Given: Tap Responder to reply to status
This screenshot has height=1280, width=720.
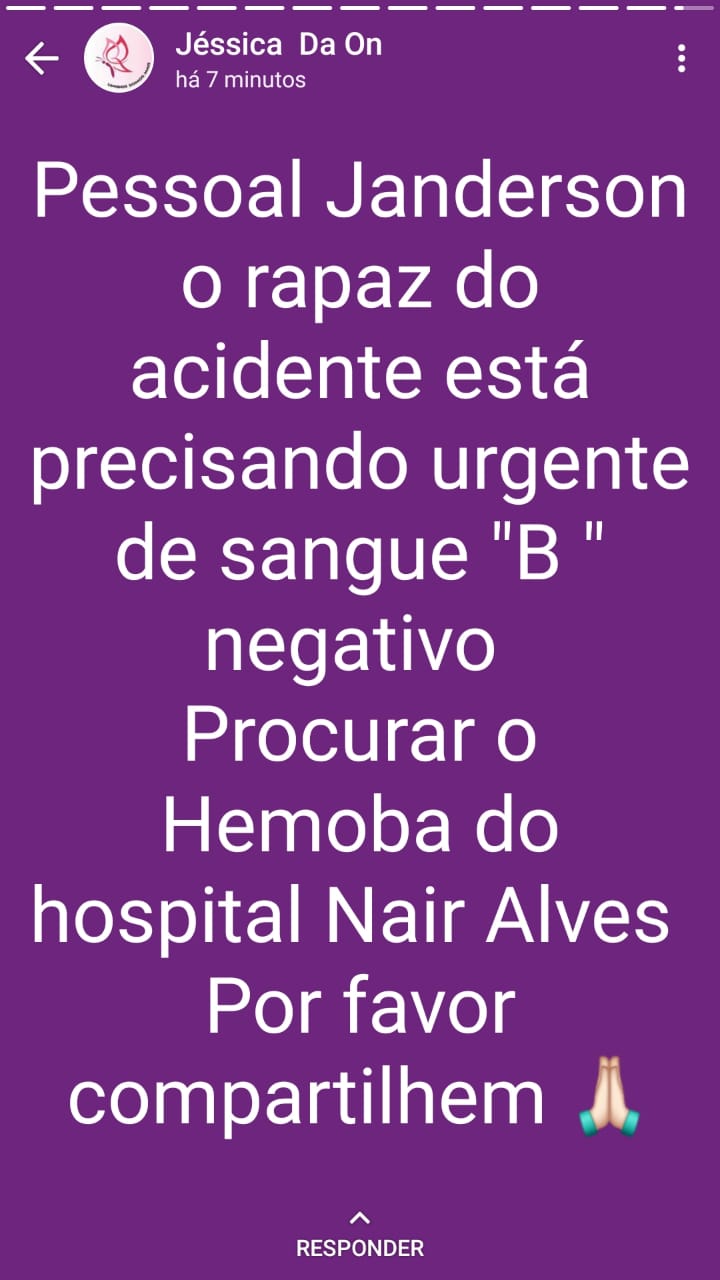Looking at the screenshot, I should click(360, 1238).
